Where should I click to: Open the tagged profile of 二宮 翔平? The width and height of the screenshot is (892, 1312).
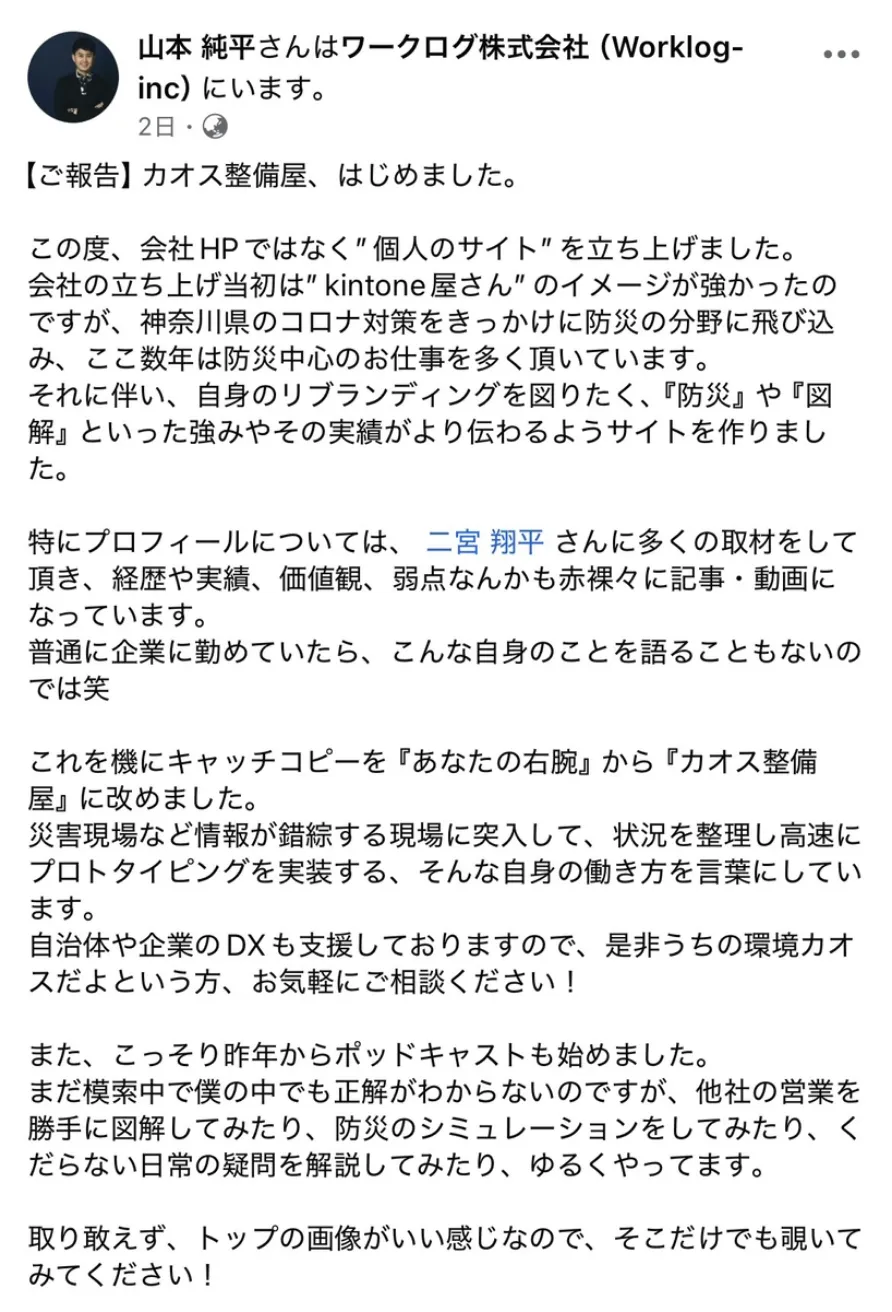pos(485,543)
